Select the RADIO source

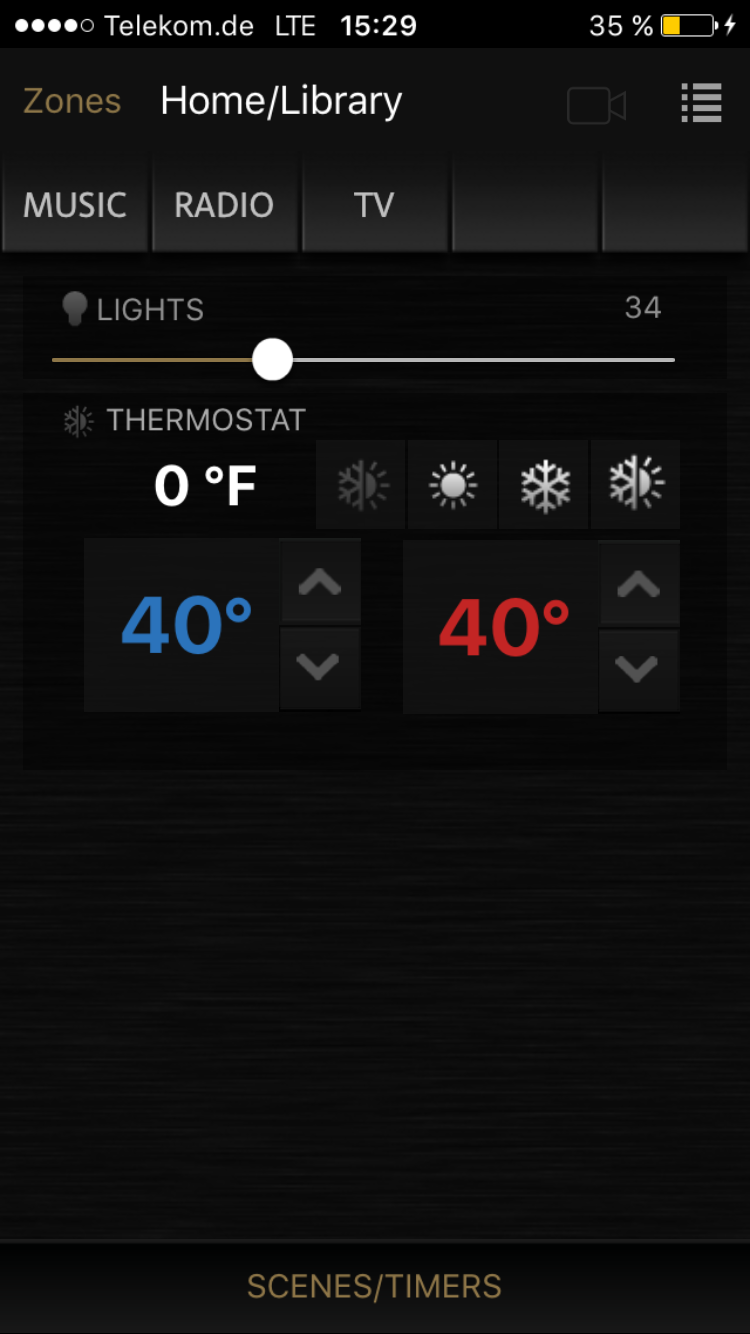[224, 205]
